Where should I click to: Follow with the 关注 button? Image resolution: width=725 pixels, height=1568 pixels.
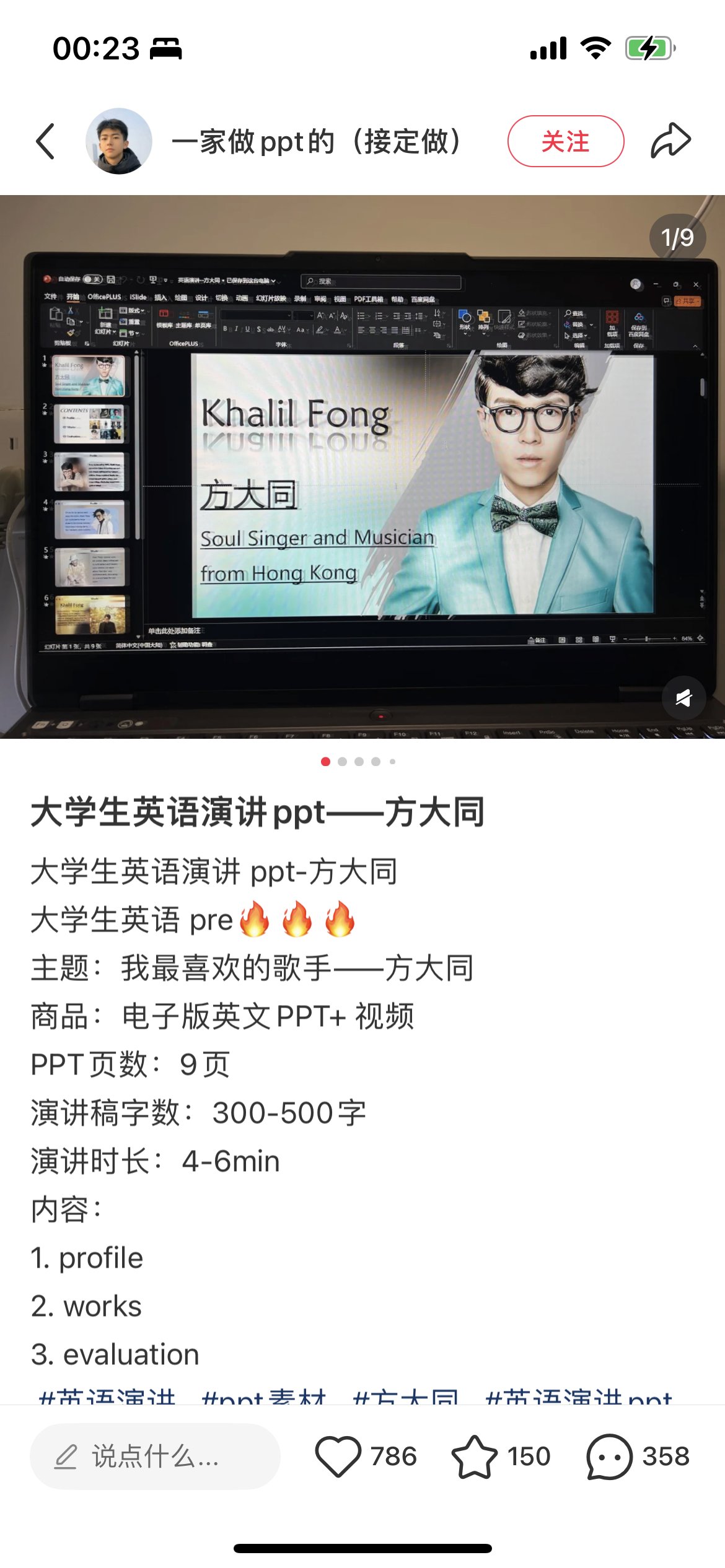coord(565,141)
